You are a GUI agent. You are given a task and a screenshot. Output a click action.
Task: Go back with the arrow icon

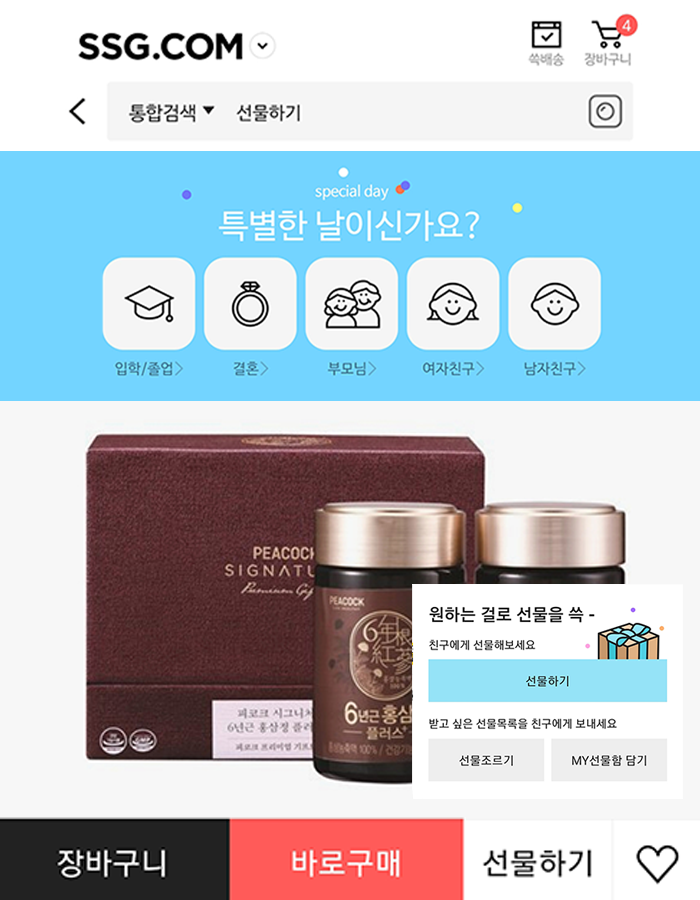click(77, 111)
